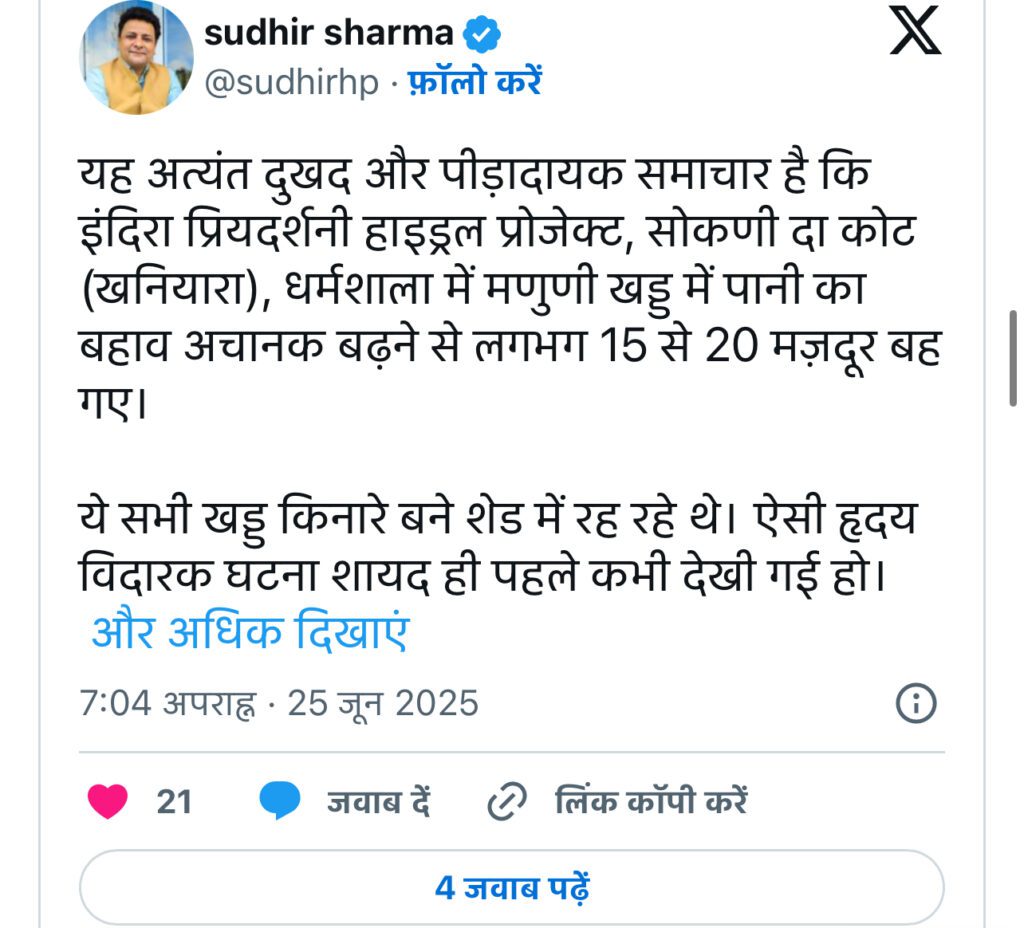Like this tweet with the heart
Screen dimensions: 1024x928
[x=109, y=801]
